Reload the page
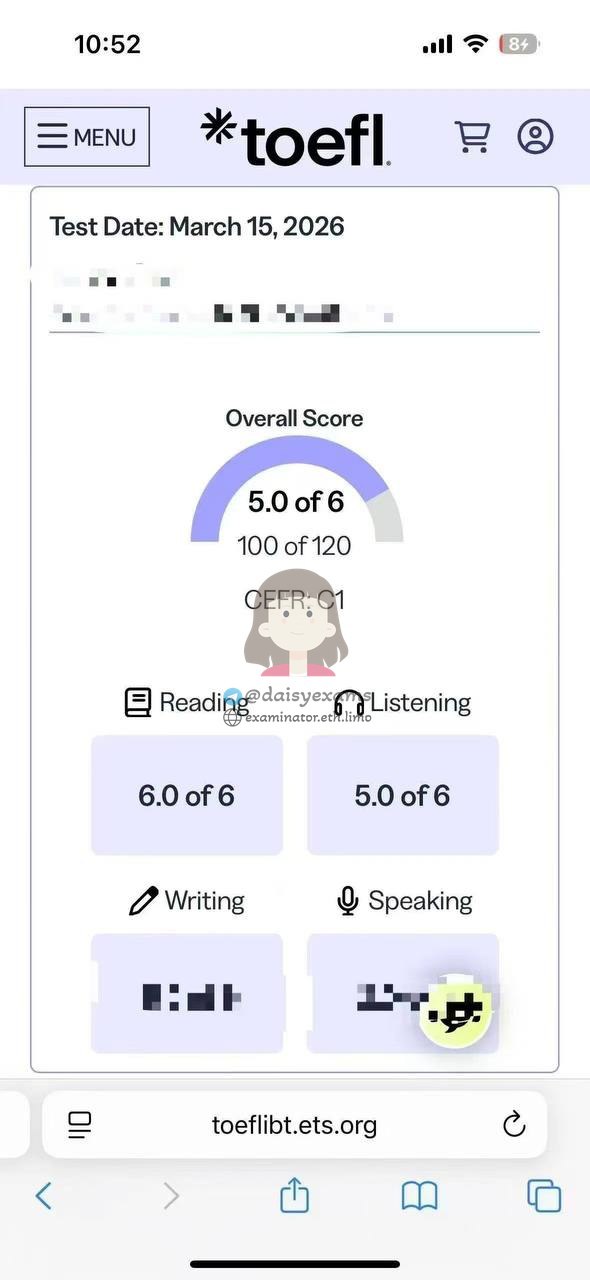Screen dimensions: 590x1280 (x=514, y=1125)
